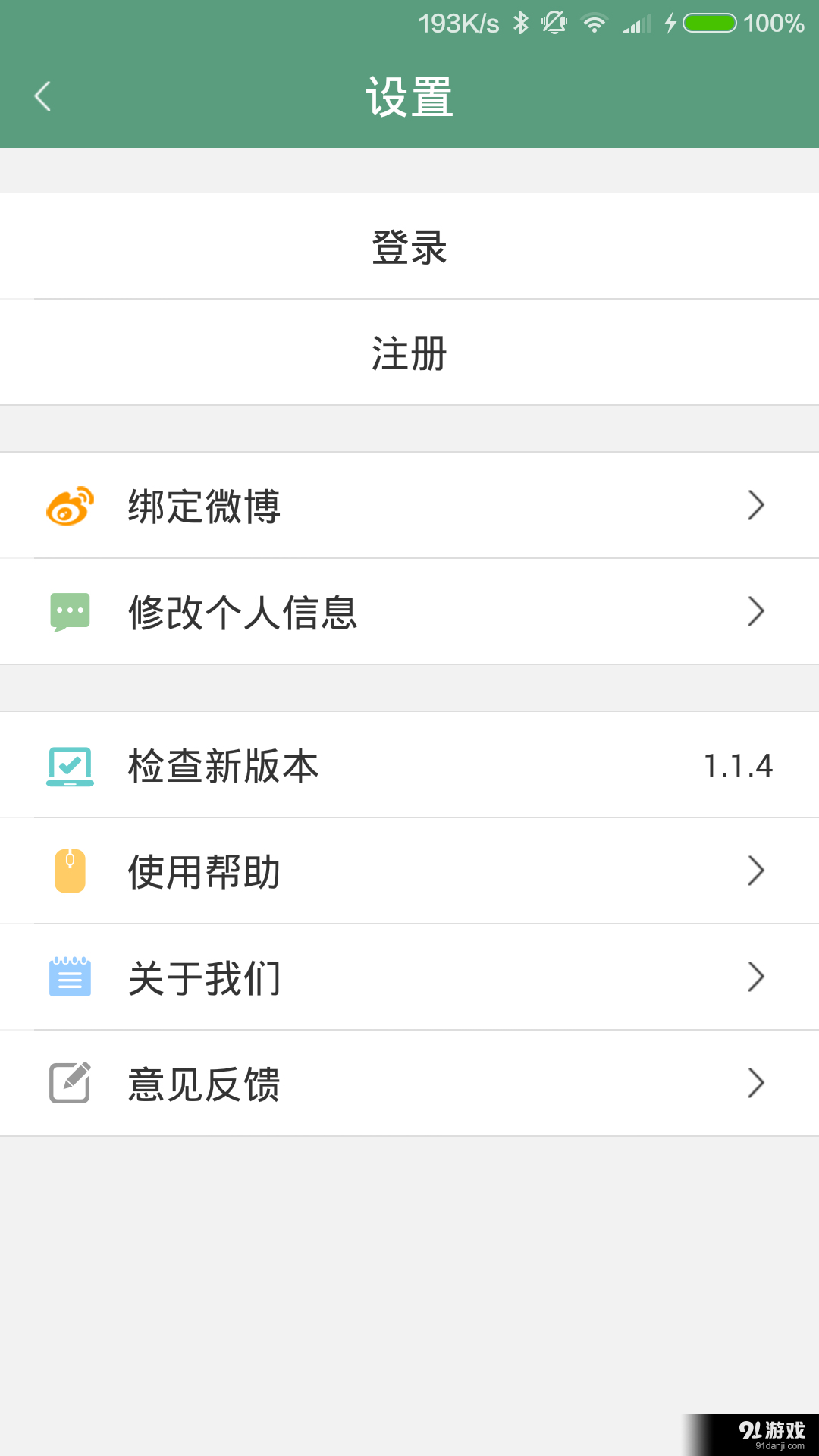
Task: Click the orange mouse icon beside 使用帮助
Action: tap(70, 871)
